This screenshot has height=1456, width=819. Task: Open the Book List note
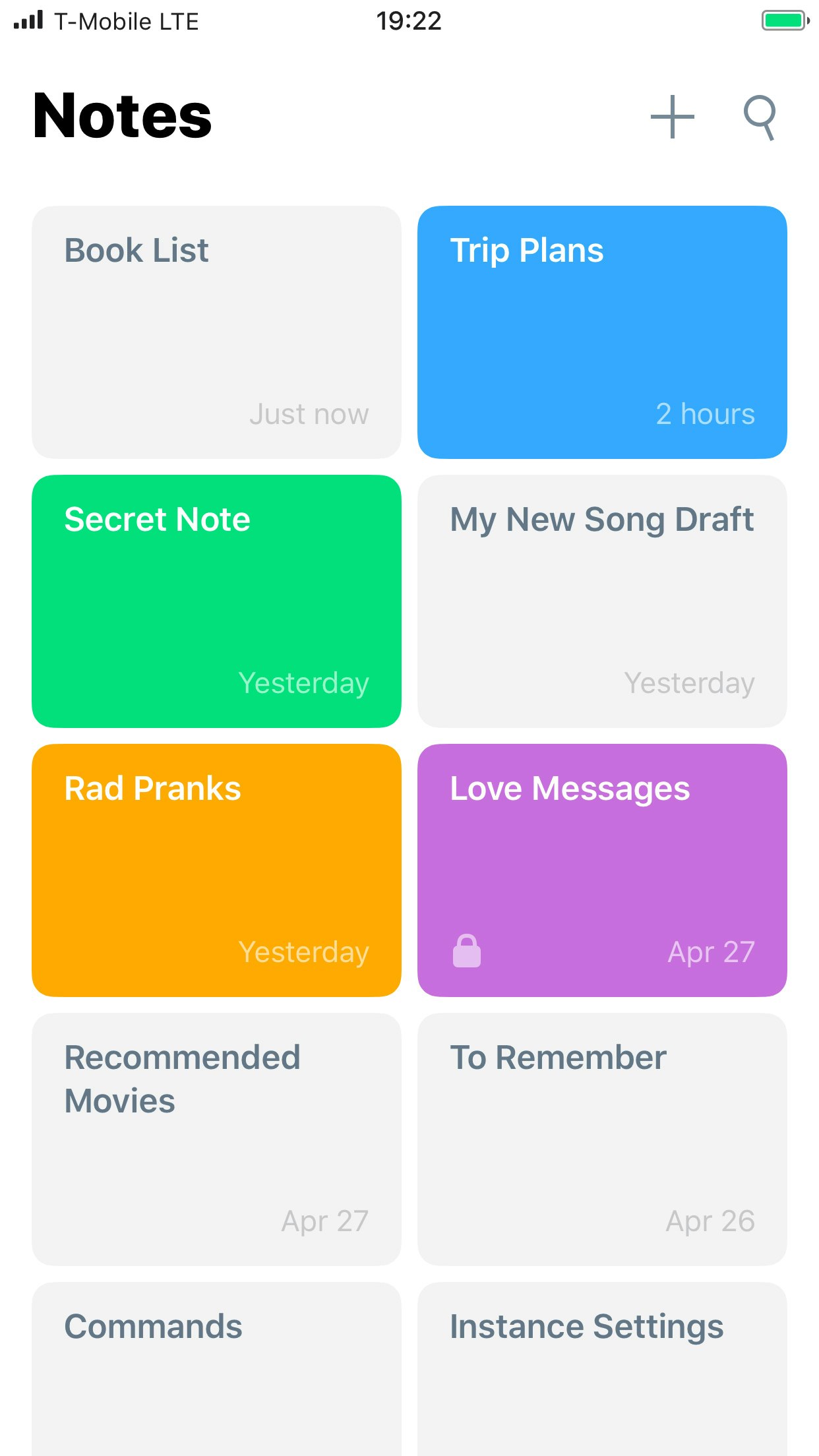pyautogui.click(x=216, y=332)
